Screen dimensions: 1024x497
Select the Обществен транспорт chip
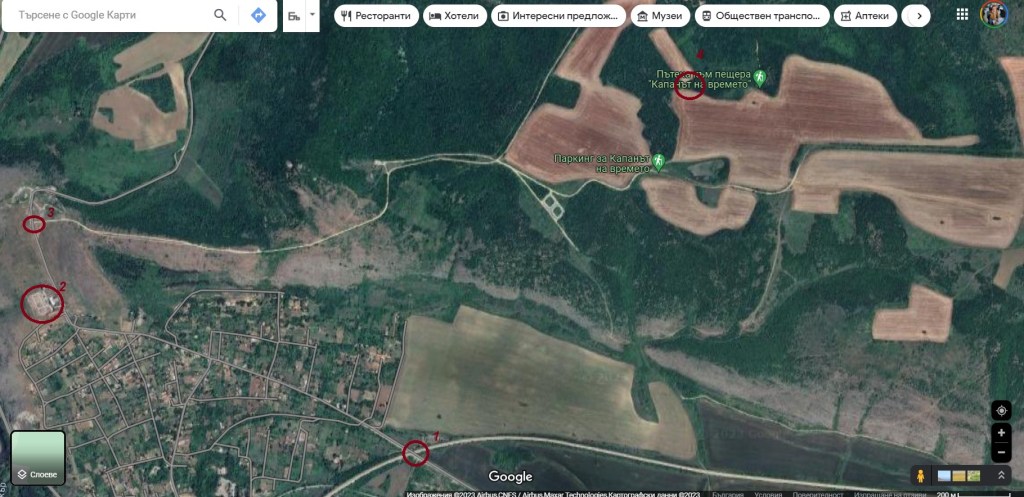coord(762,16)
